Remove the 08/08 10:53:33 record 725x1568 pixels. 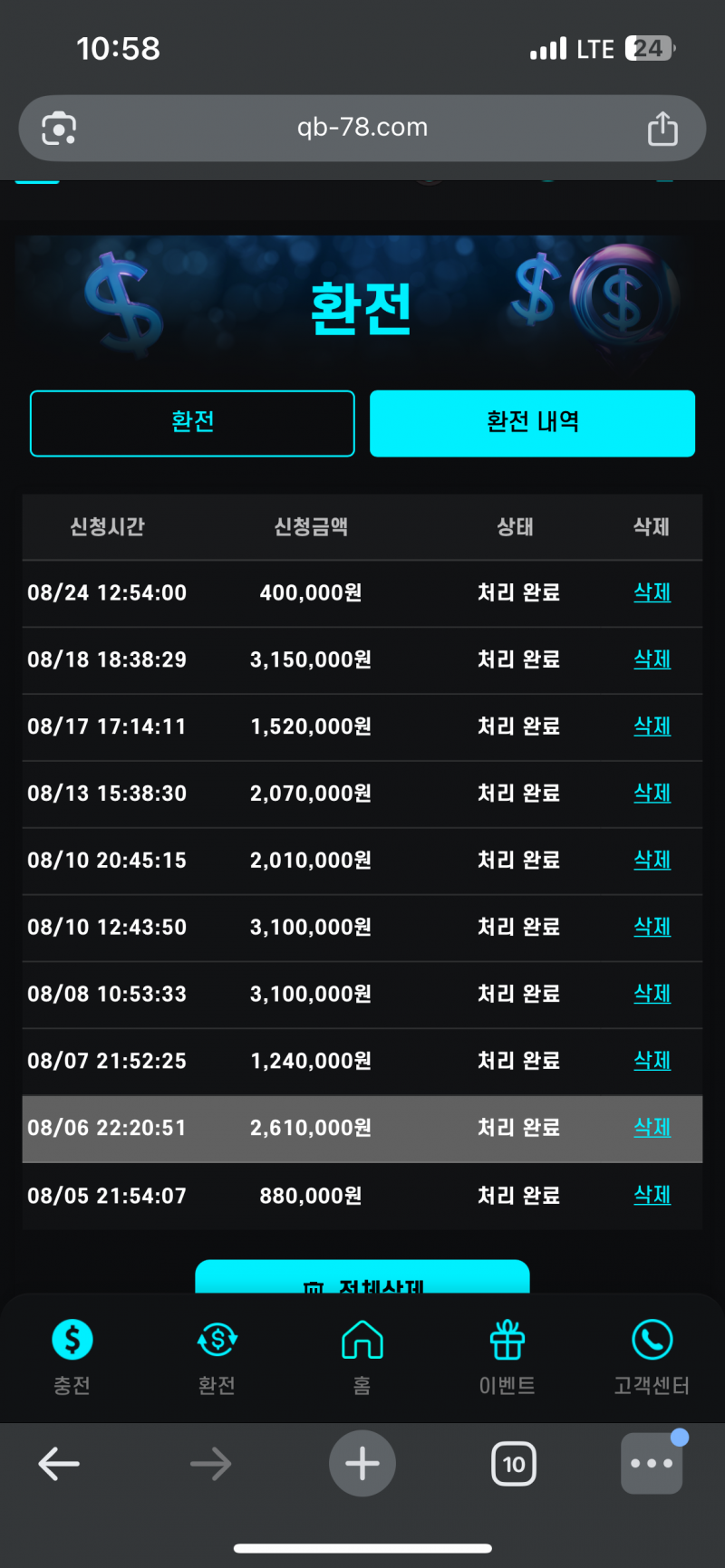pos(652,994)
